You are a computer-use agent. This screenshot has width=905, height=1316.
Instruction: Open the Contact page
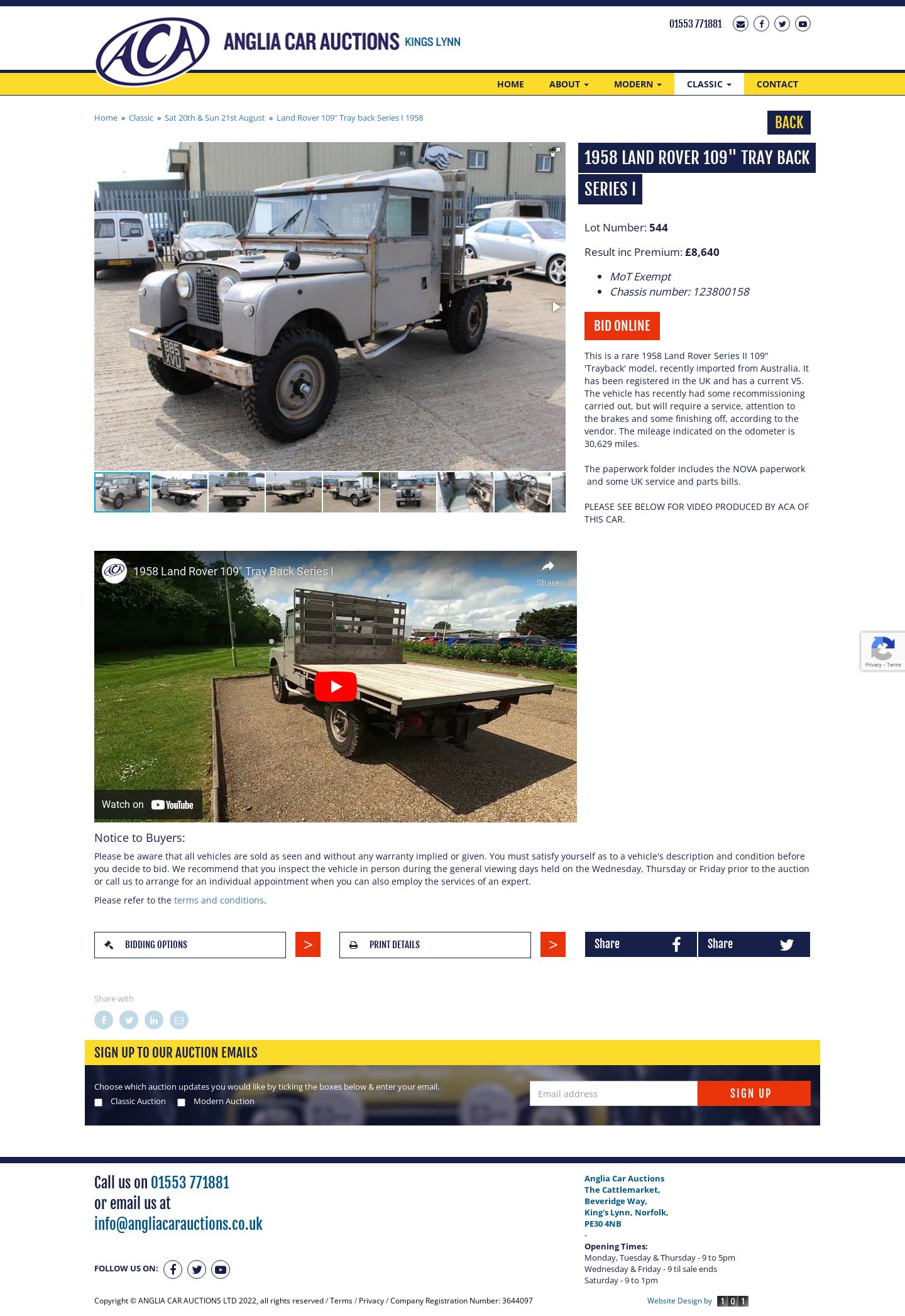pos(777,84)
